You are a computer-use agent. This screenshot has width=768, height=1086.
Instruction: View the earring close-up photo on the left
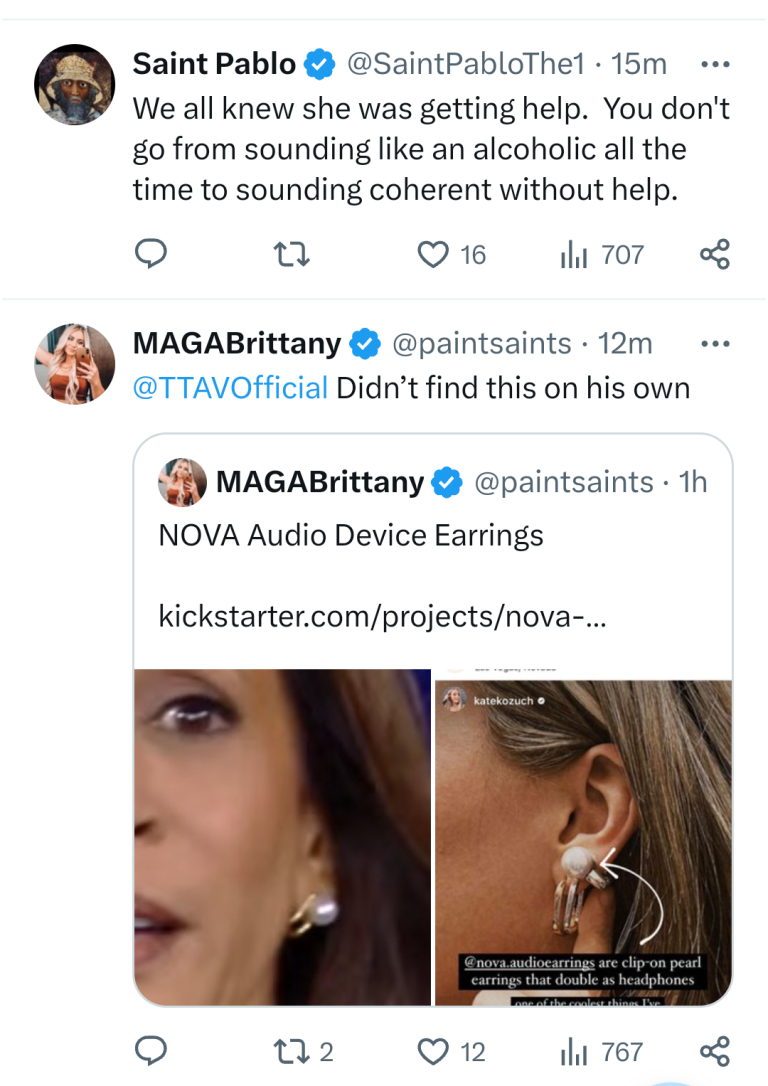tap(283, 837)
